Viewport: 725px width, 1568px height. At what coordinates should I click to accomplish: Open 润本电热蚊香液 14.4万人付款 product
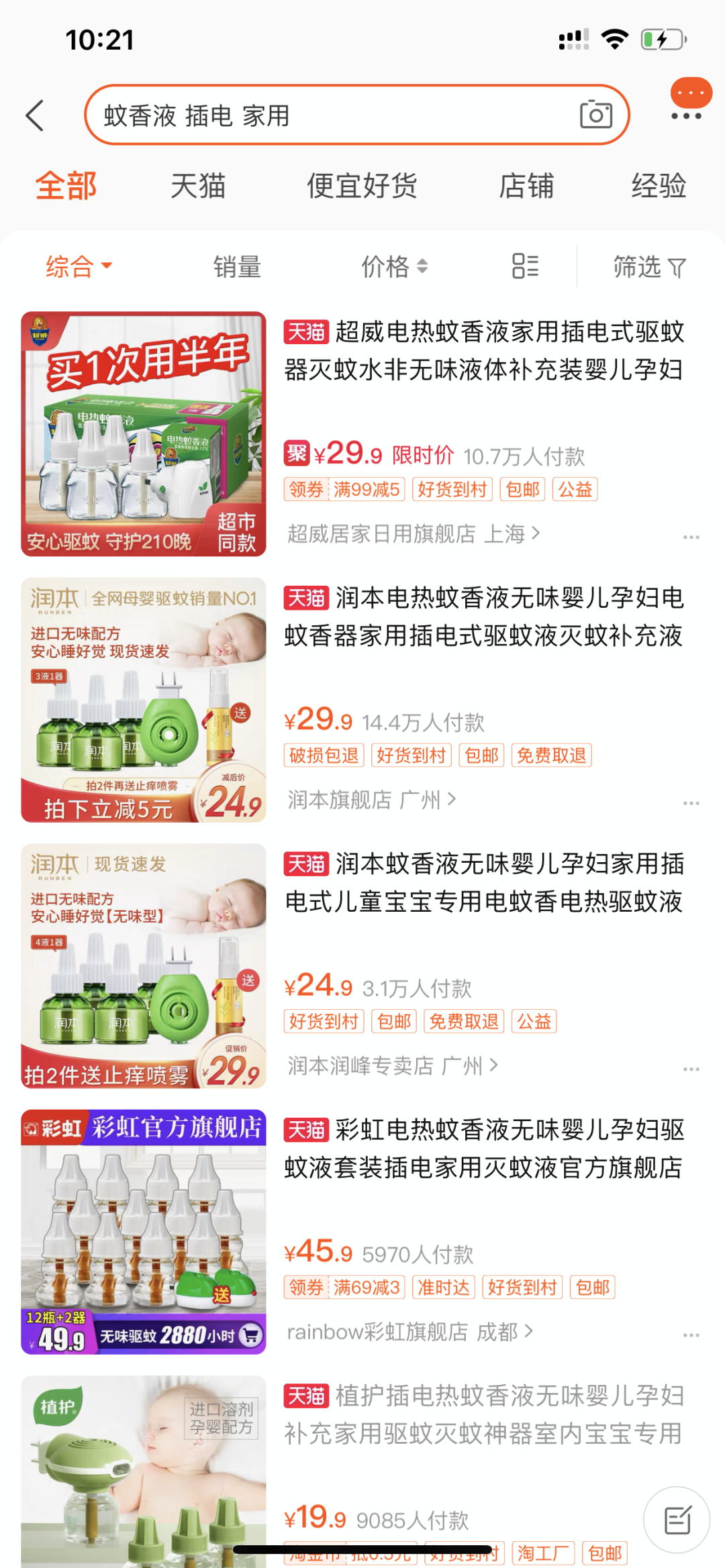pyautogui.click(x=483, y=616)
